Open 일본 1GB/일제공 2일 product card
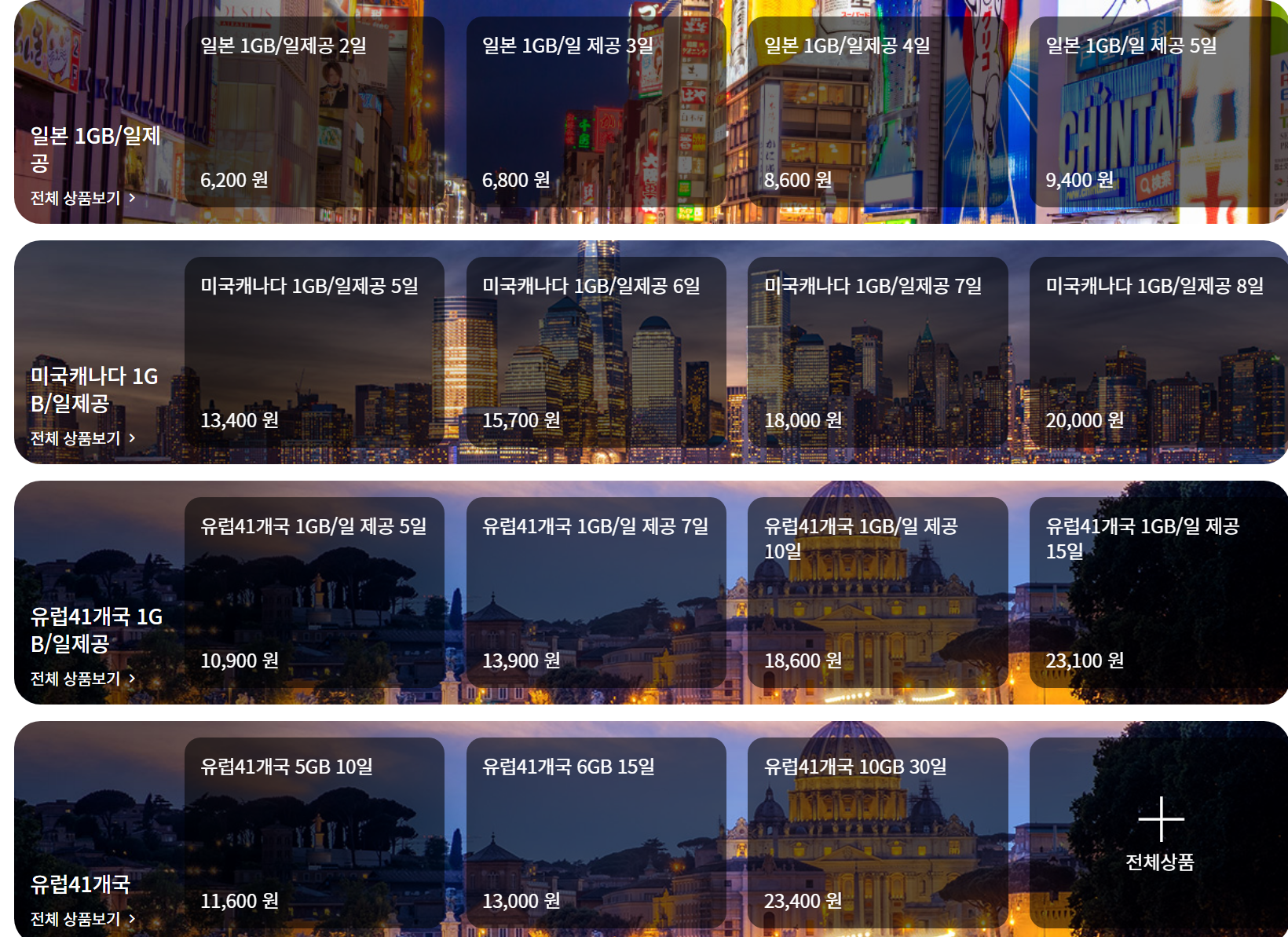 [314, 112]
